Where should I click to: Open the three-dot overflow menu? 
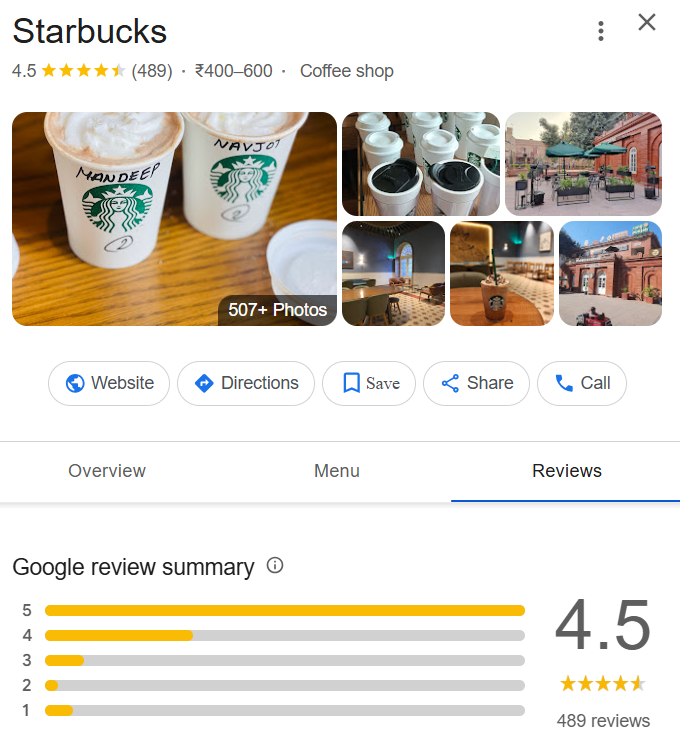point(600,31)
